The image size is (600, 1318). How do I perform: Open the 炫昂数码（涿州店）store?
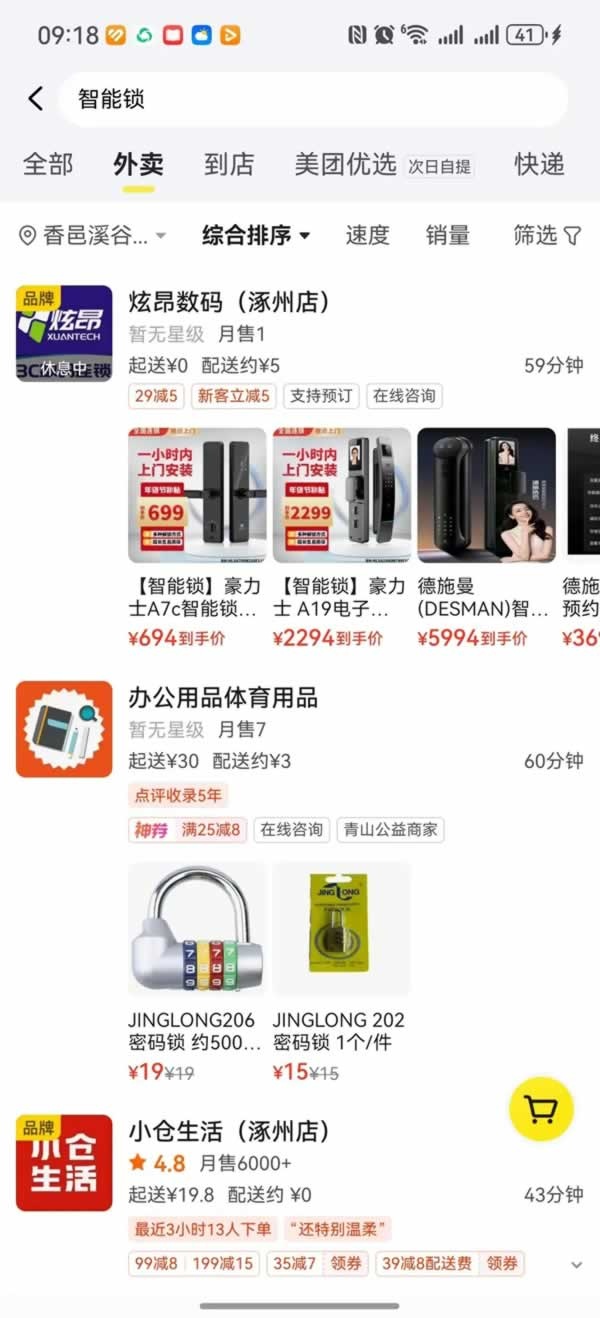pos(229,302)
